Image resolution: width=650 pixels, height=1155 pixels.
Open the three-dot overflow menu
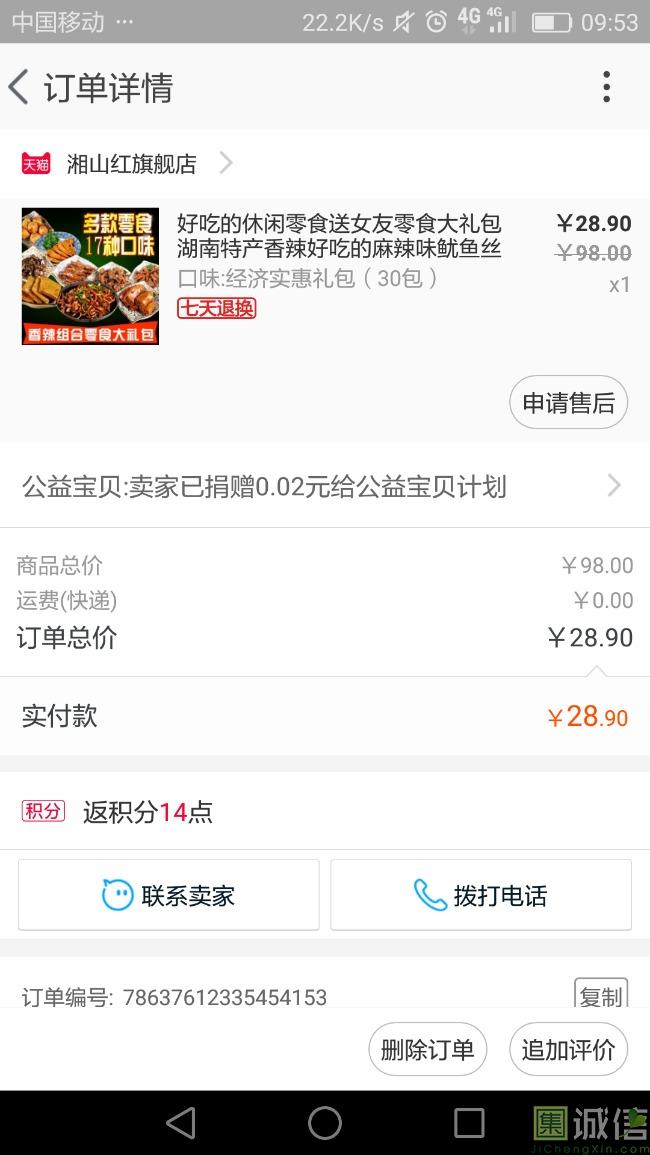tap(607, 87)
